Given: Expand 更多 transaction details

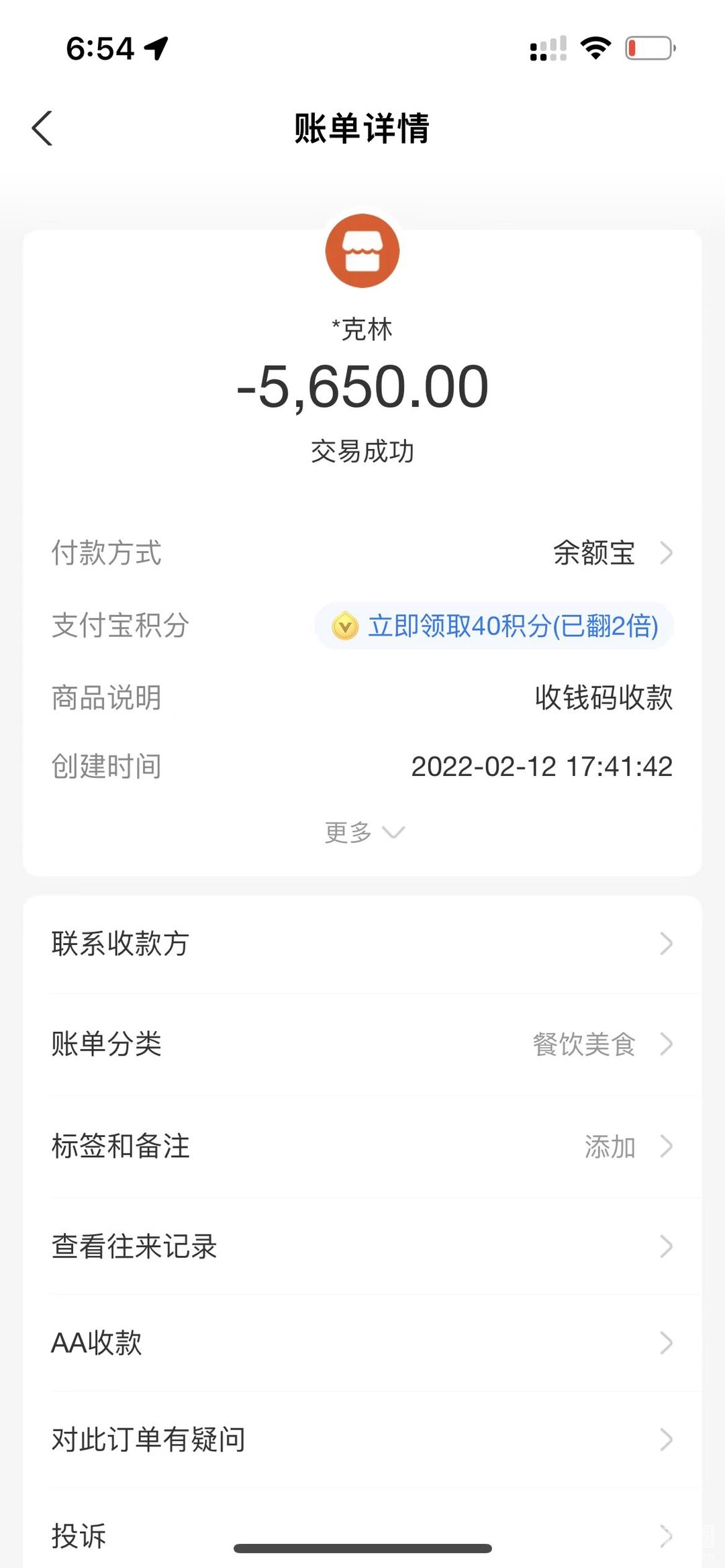Looking at the screenshot, I should (363, 833).
